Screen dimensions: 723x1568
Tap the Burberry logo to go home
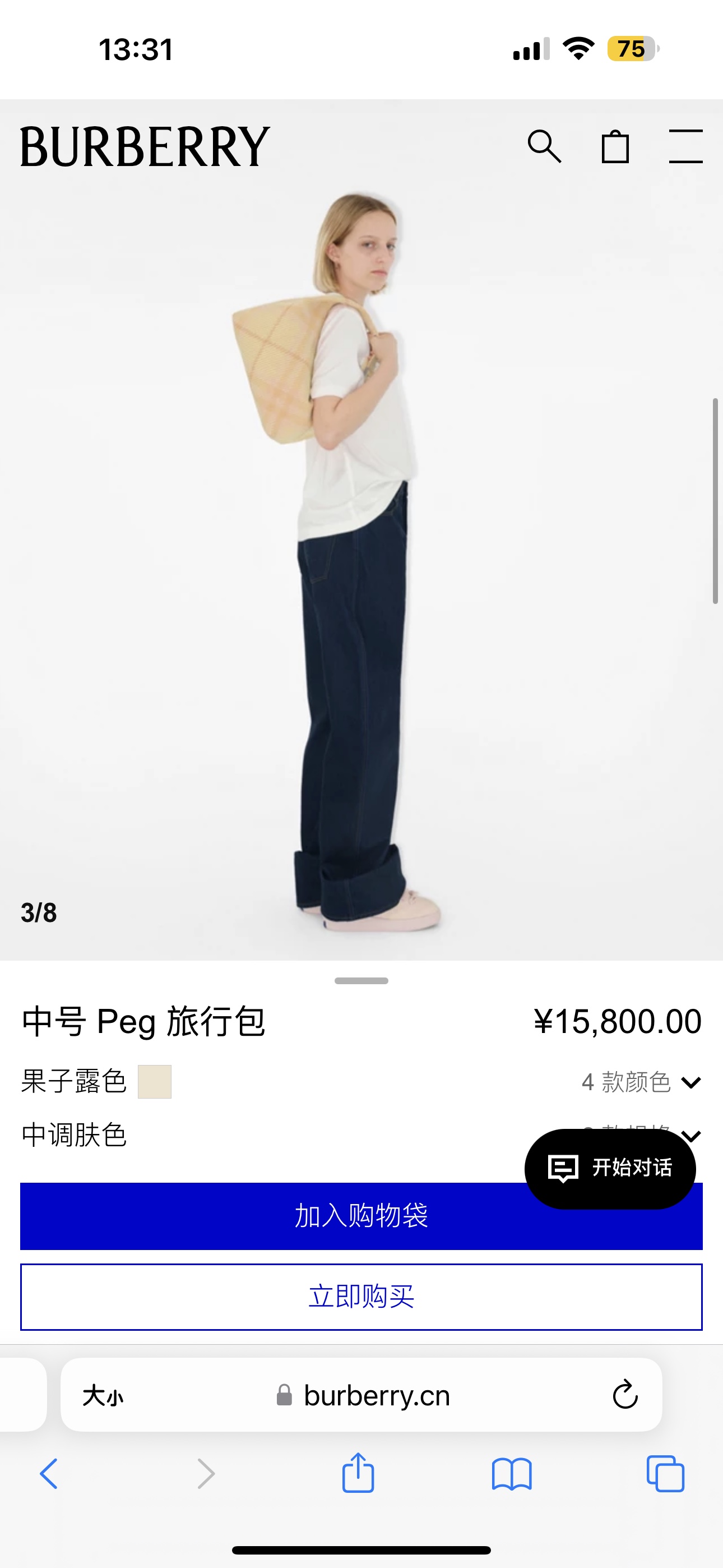coord(145,147)
